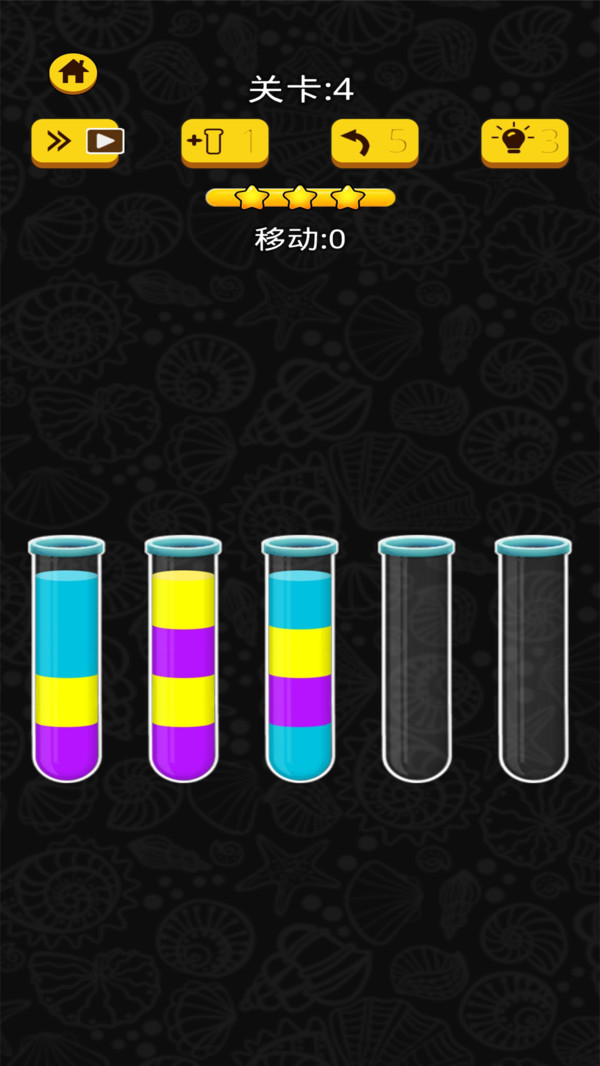
Task: Select the tube with blue at top and bottom
Action: [300, 660]
